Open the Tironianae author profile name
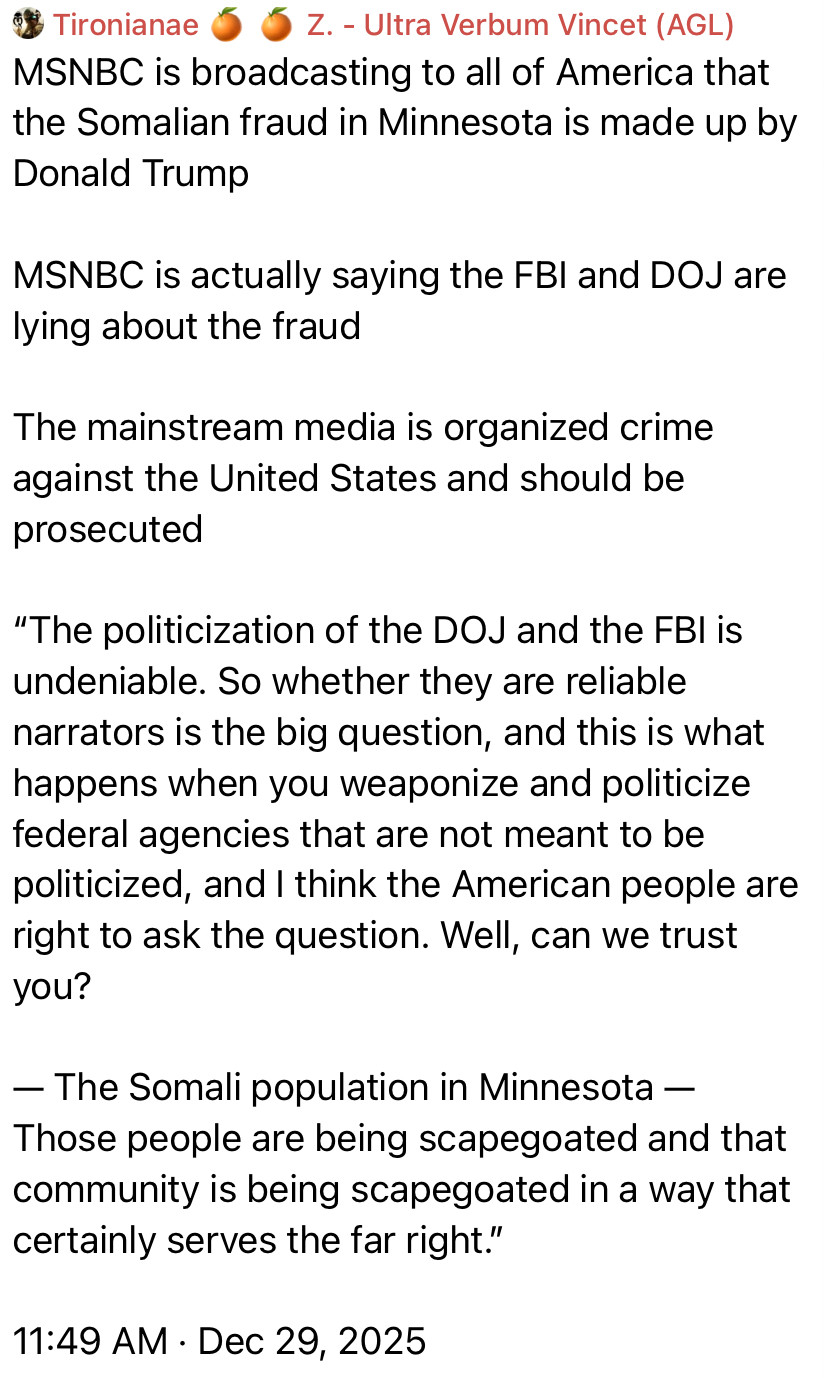The width and height of the screenshot is (824, 1378). [125, 25]
